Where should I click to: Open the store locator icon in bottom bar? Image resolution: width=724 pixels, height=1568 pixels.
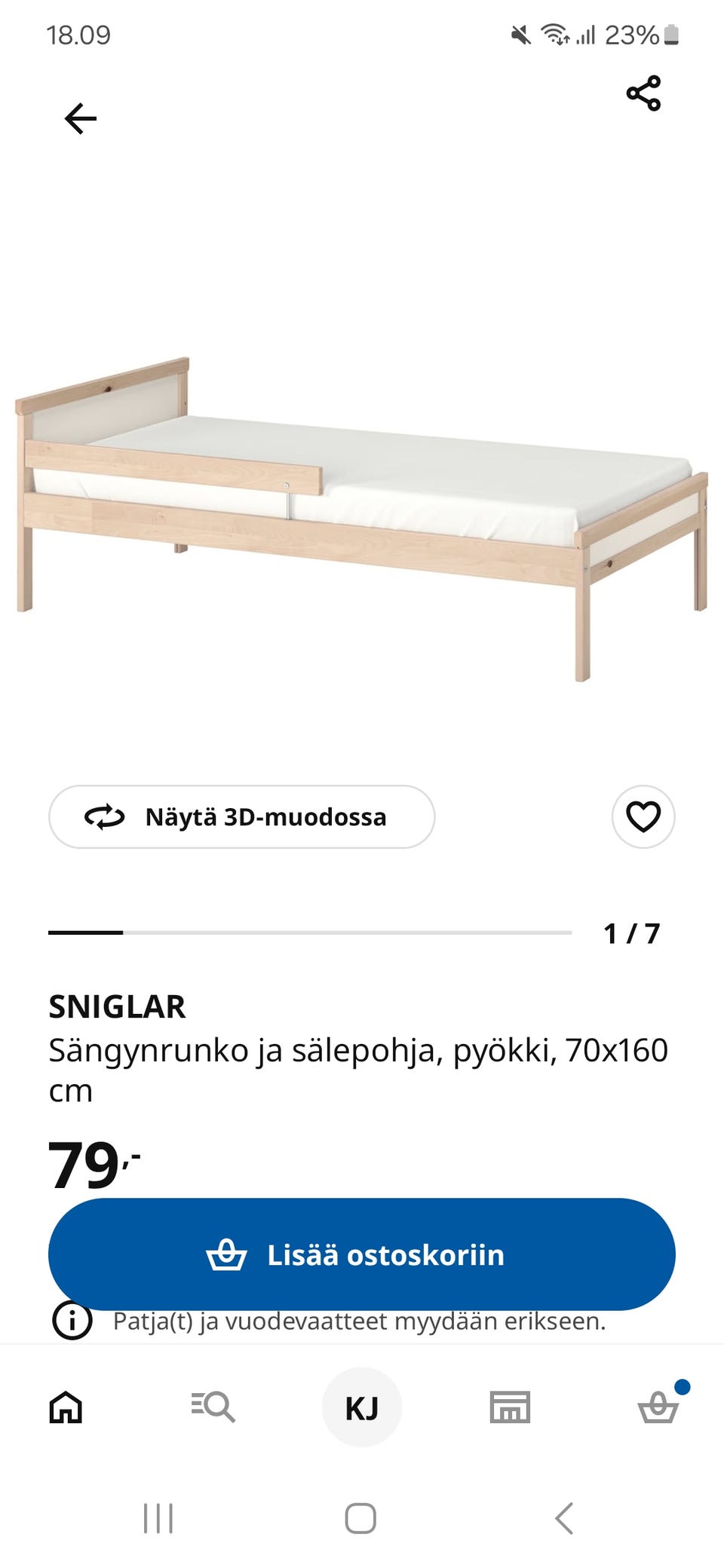point(510,1404)
